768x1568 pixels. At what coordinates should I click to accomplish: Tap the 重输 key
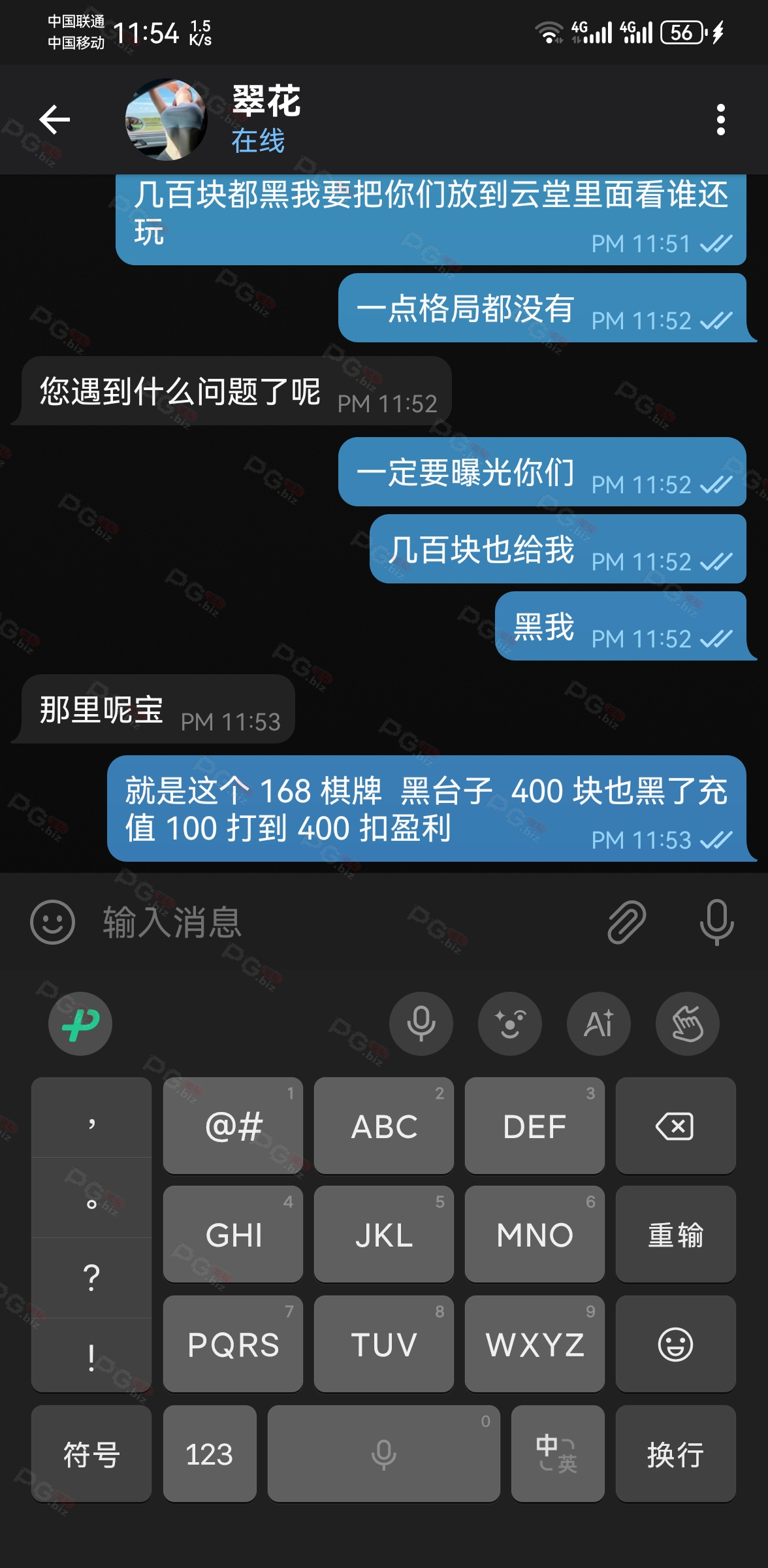coord(675,1235)
